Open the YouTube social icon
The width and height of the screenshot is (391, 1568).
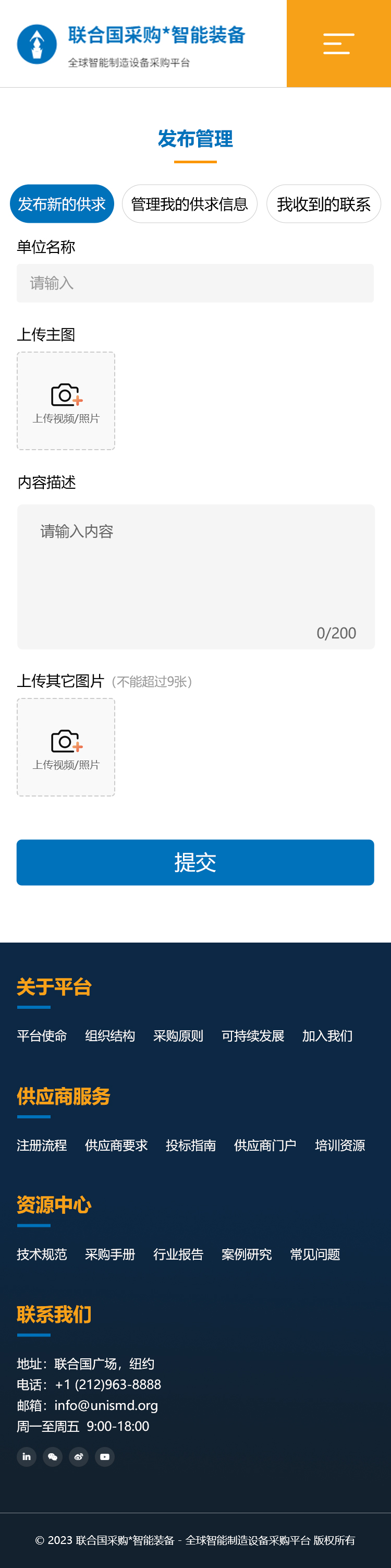tap(105, 1456)
